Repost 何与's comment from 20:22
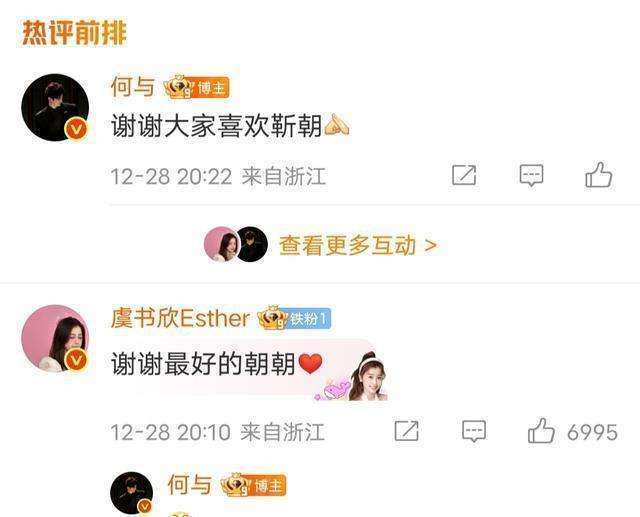640x517 pixels. coord(464,176)
